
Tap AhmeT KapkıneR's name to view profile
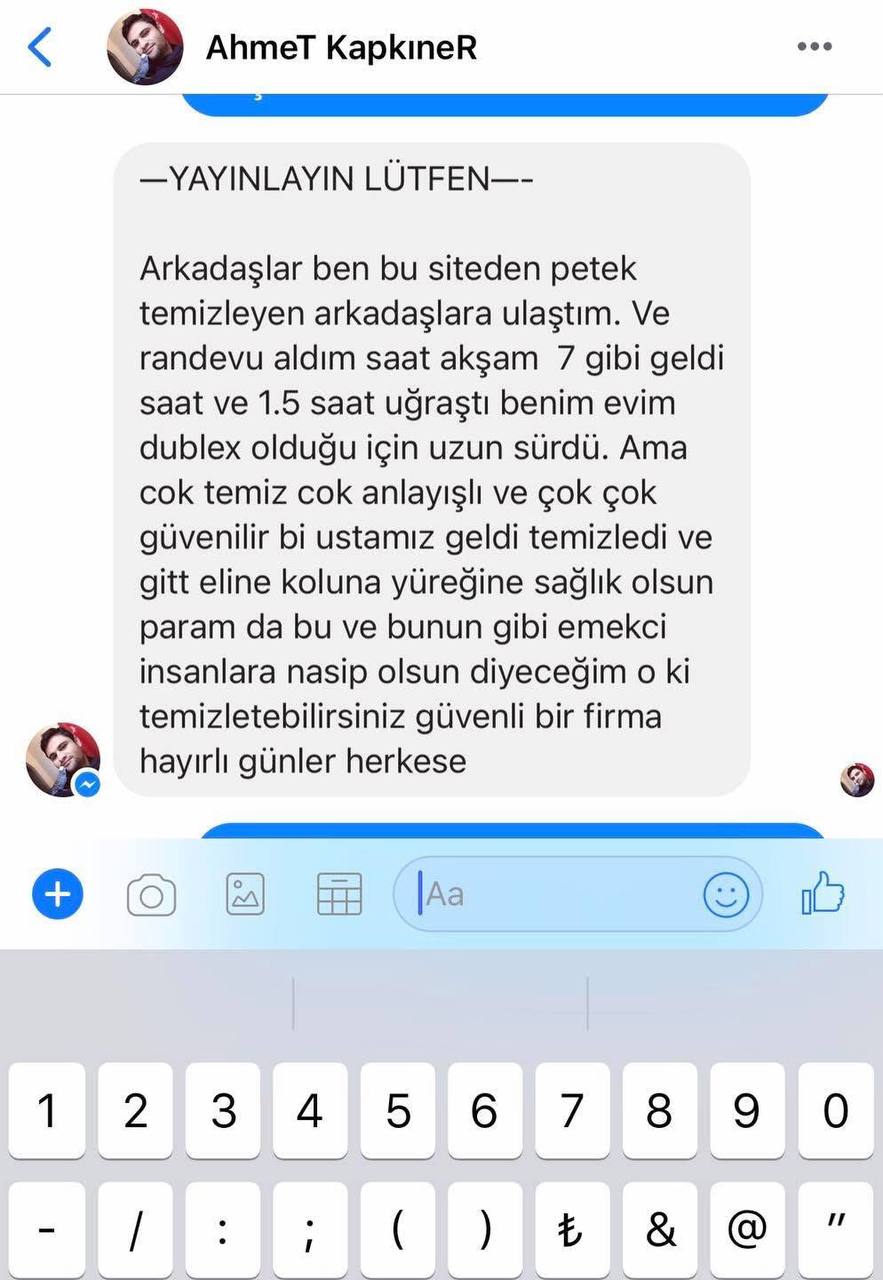coord(342,46)
